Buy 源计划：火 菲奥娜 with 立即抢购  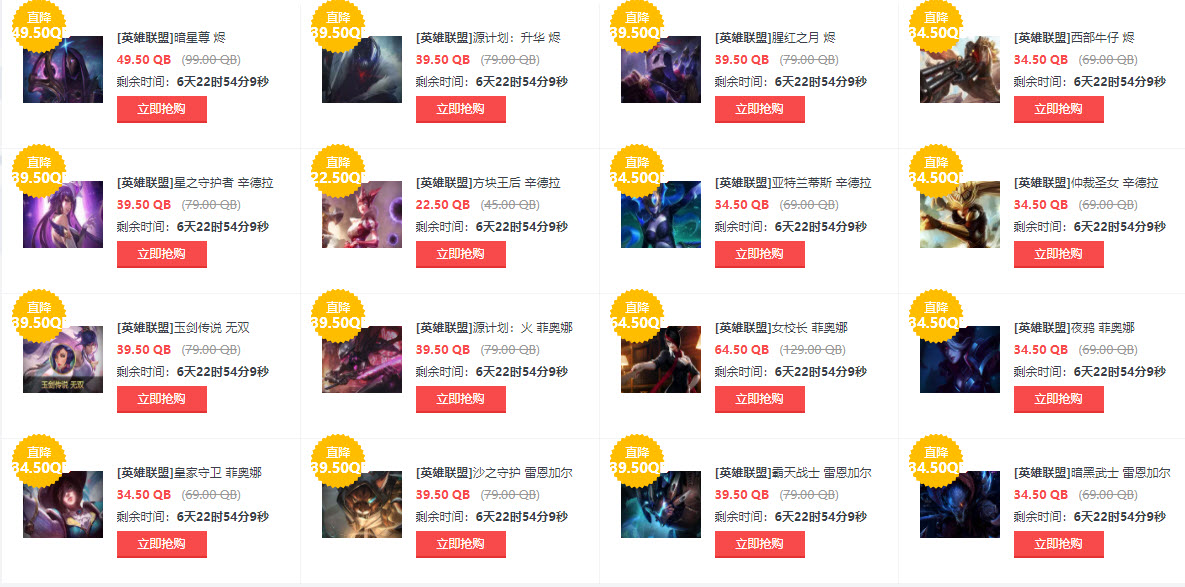(x=460, y=399)
